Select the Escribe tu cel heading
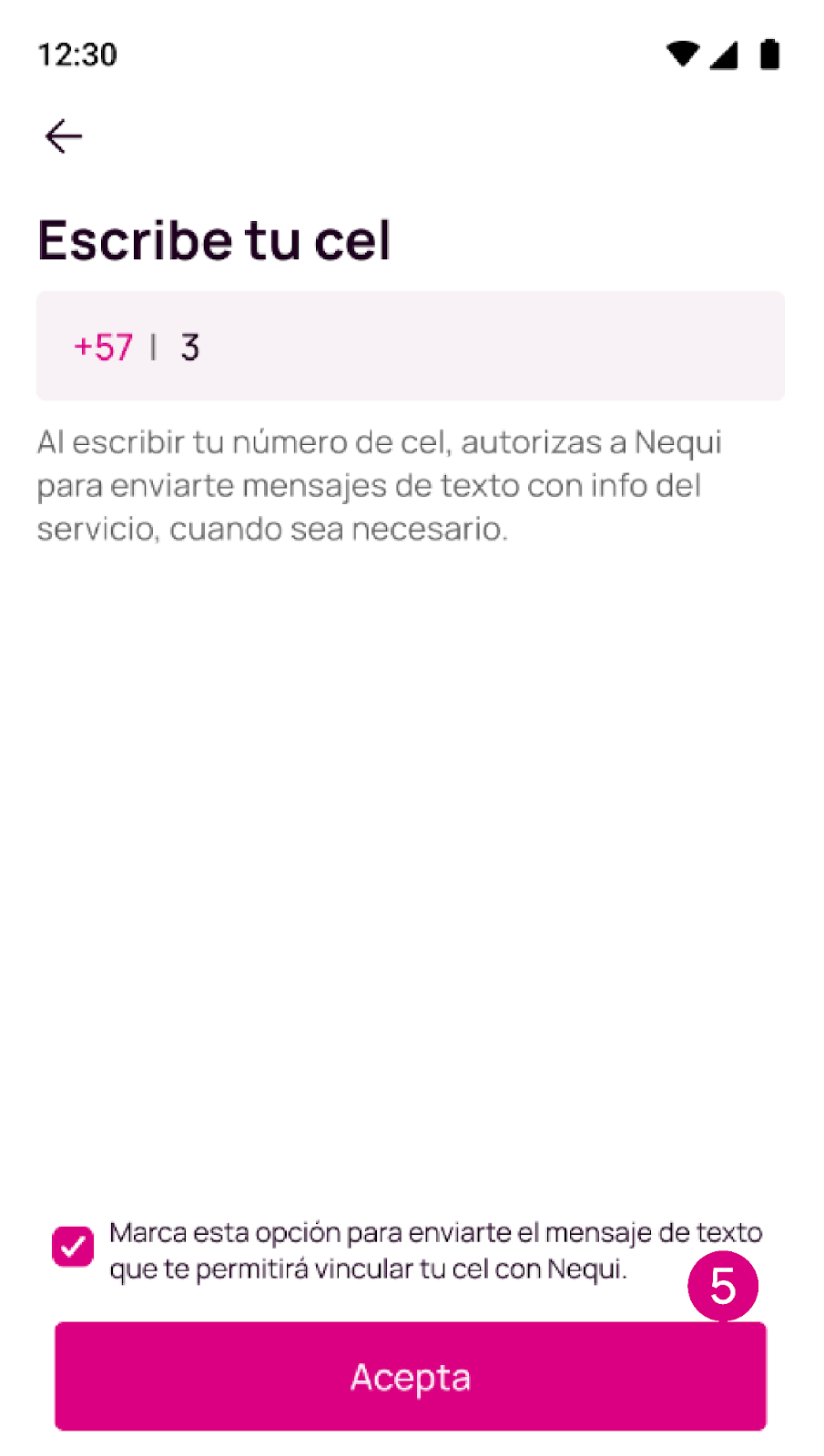The height and width of the screenshot is (1456, 824). pyautogui.click(x=213, y=239)
